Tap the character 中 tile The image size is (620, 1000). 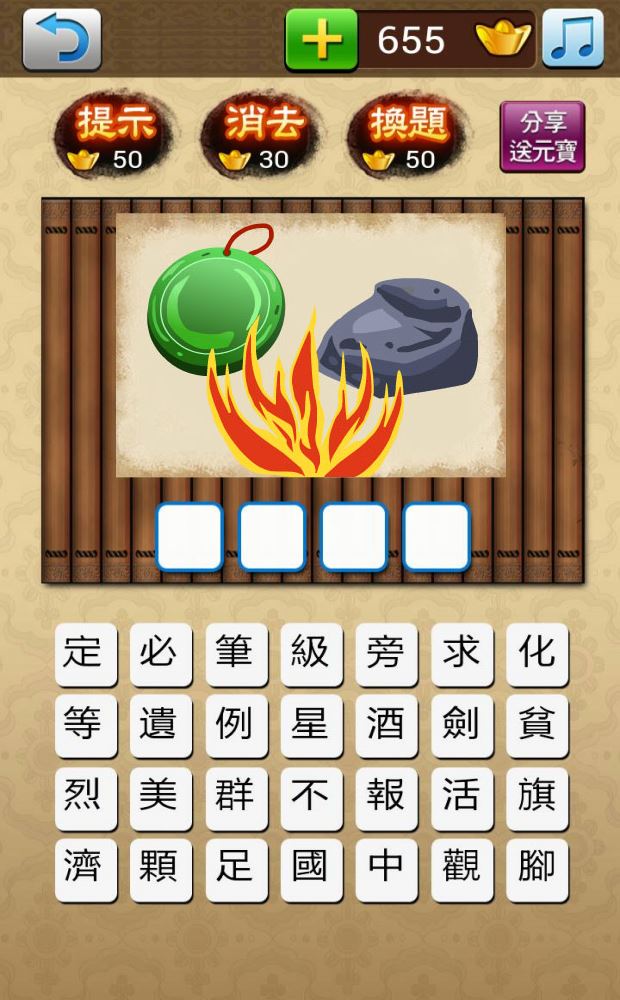pyautogui.click(x=386, y=868)
